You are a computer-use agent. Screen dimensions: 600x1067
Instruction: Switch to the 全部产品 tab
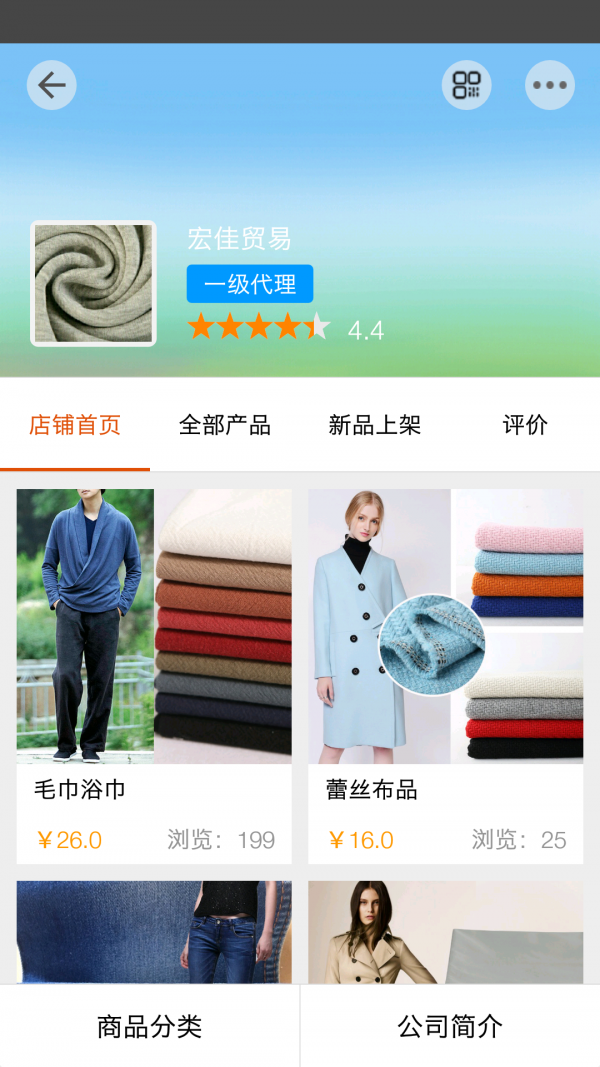(x=225, y=425)
